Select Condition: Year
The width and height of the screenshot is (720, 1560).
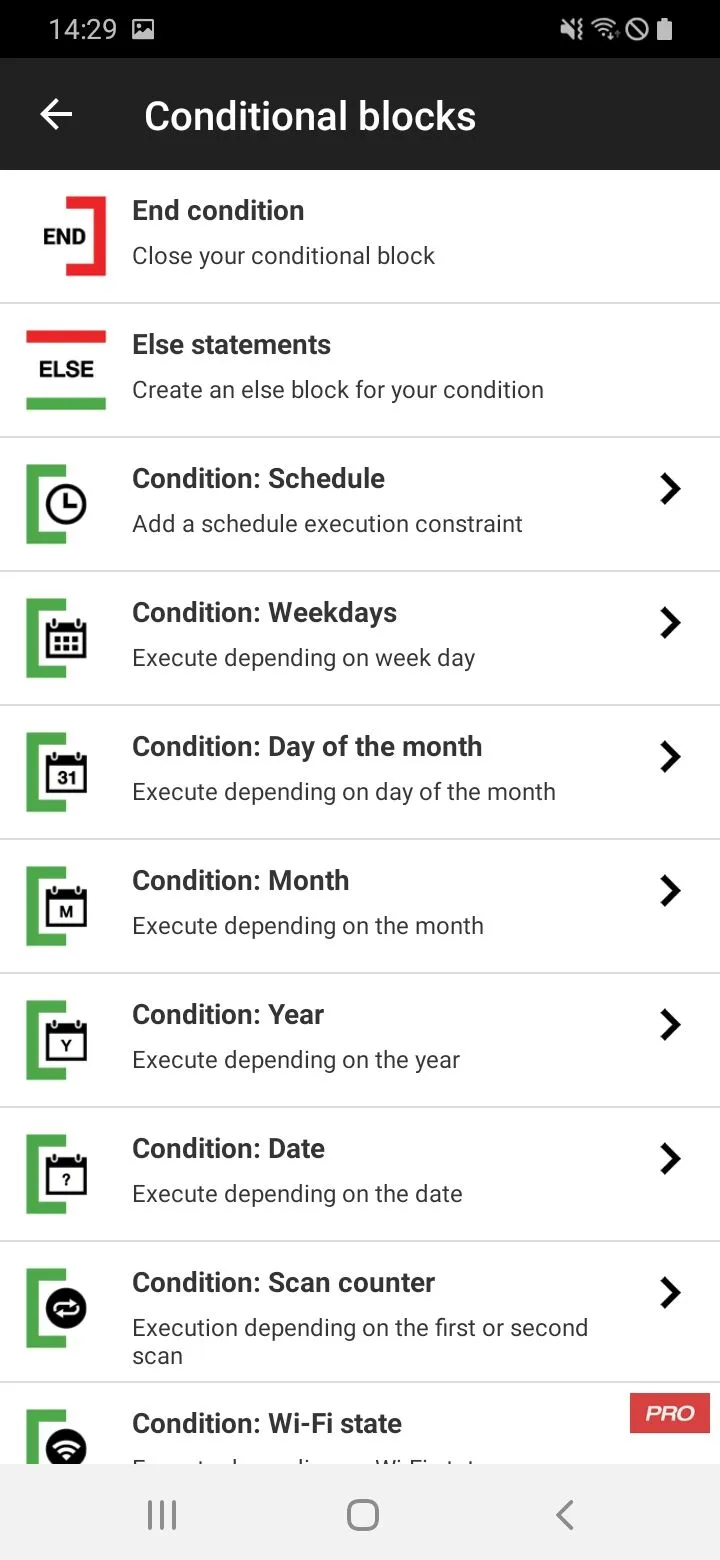pyautogui.click(x=360, y=1040)
